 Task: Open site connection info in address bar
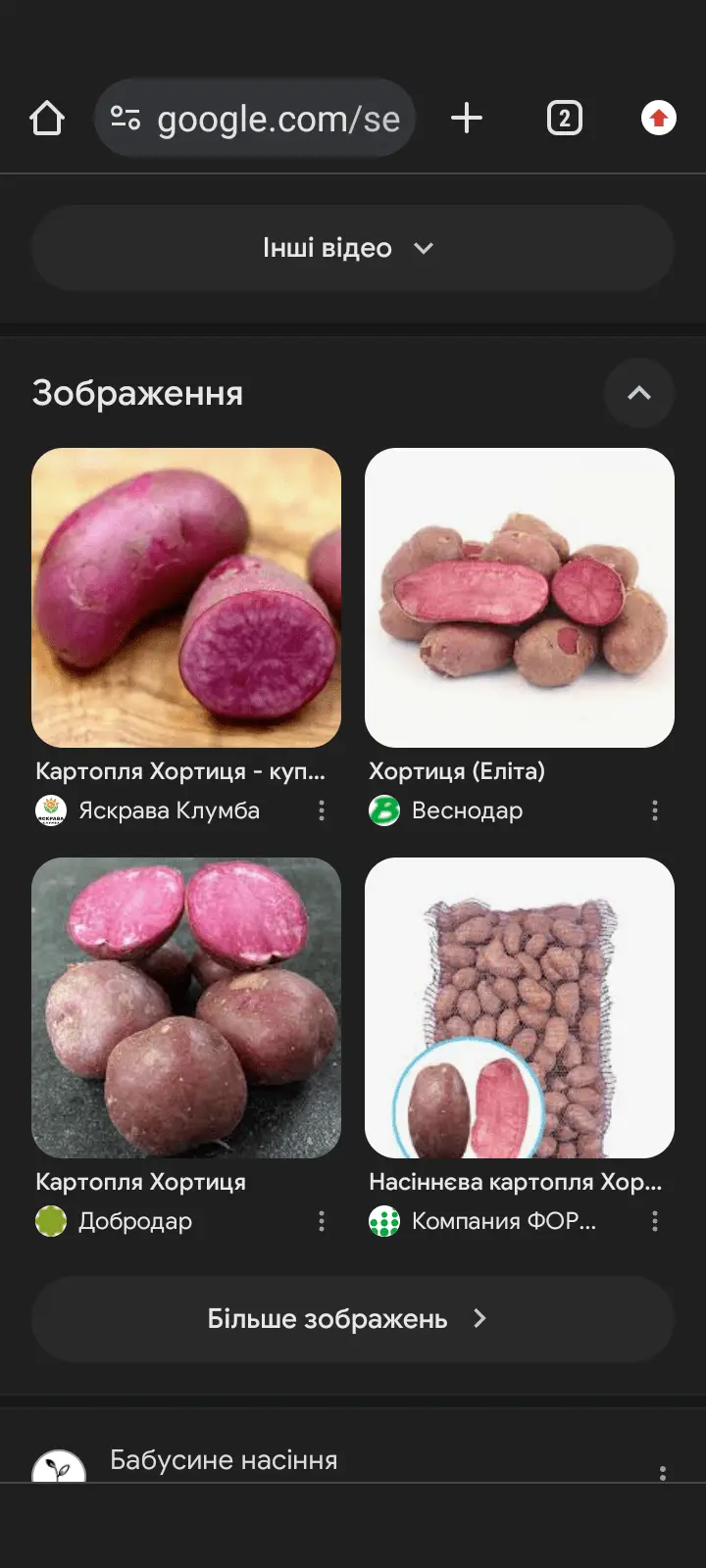pyautogui.click(x=124, y=118)
